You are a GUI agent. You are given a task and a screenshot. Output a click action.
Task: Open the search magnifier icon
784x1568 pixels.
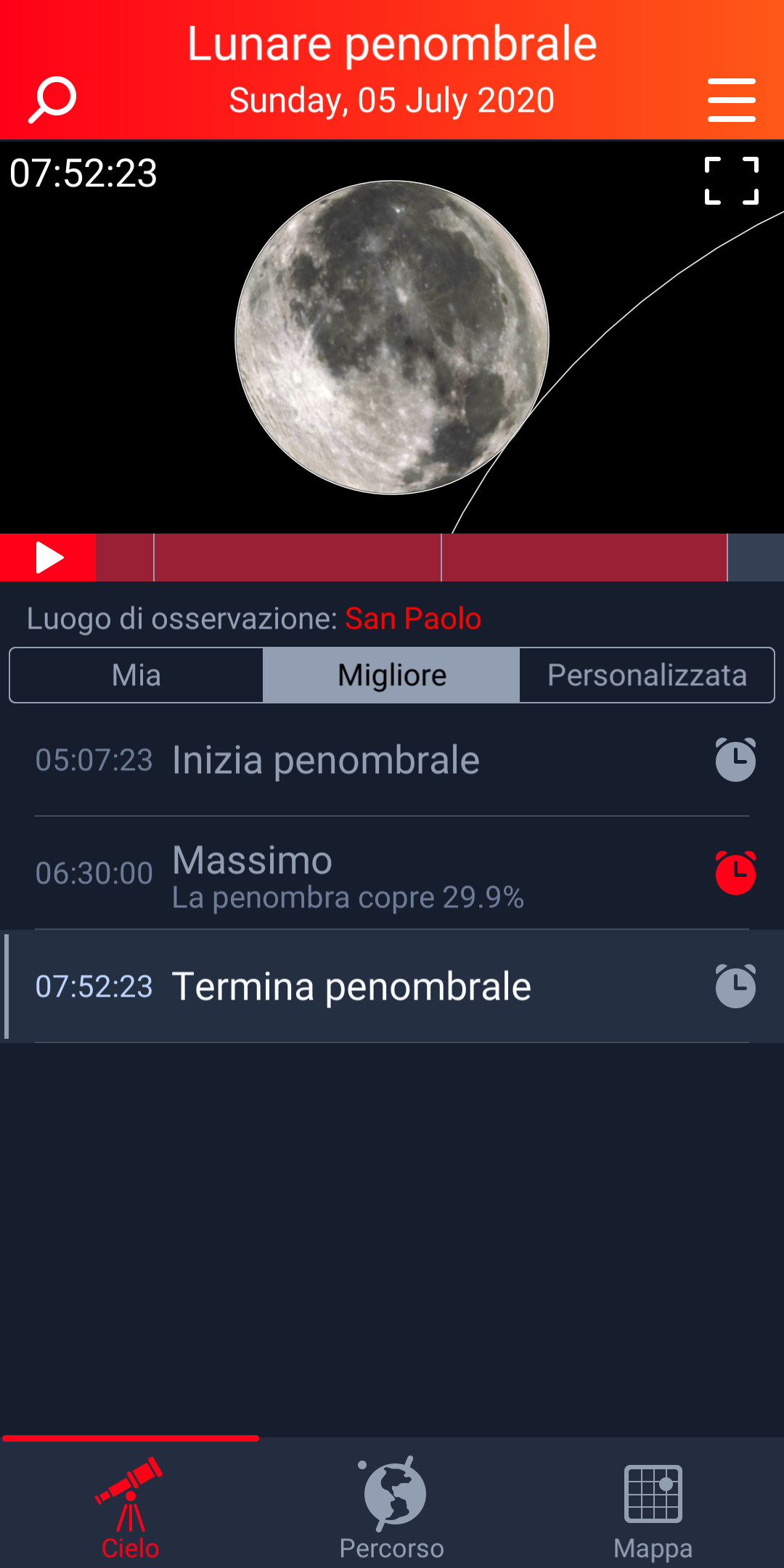pyautogui.click(x=52, y=100)
